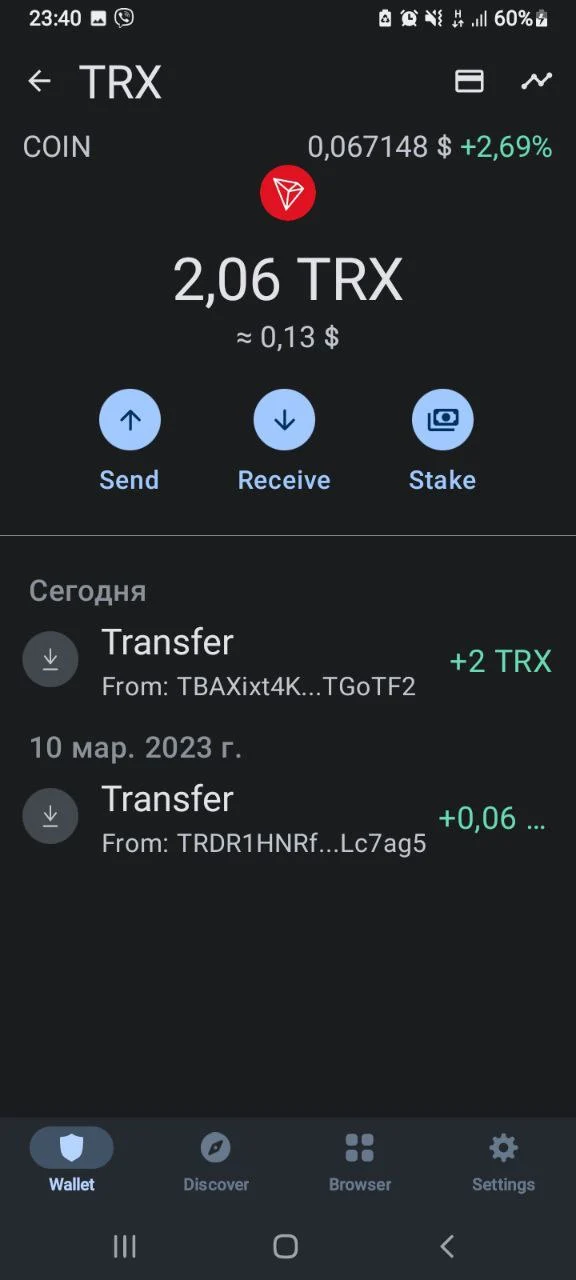The height and width of the screenshot is (1280, 576).
Task: Open the TRX price chart icon
Action: [x=536, y=81]
